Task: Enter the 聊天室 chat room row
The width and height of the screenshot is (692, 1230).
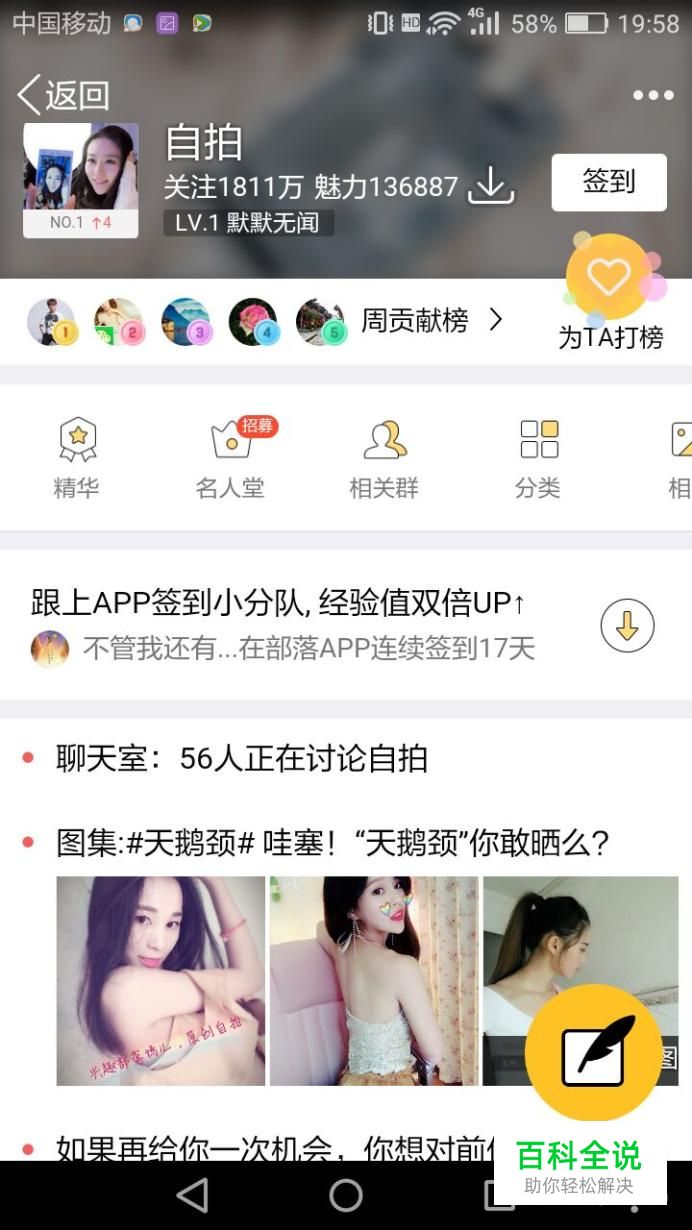Action: tap(346, 759)
